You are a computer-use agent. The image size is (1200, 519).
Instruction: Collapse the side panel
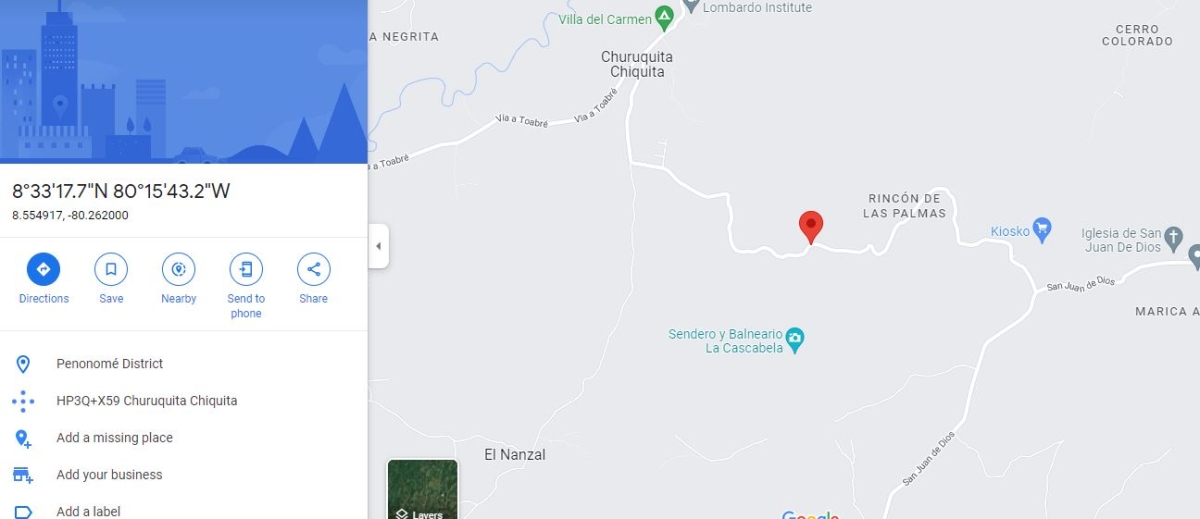point(378,246)
